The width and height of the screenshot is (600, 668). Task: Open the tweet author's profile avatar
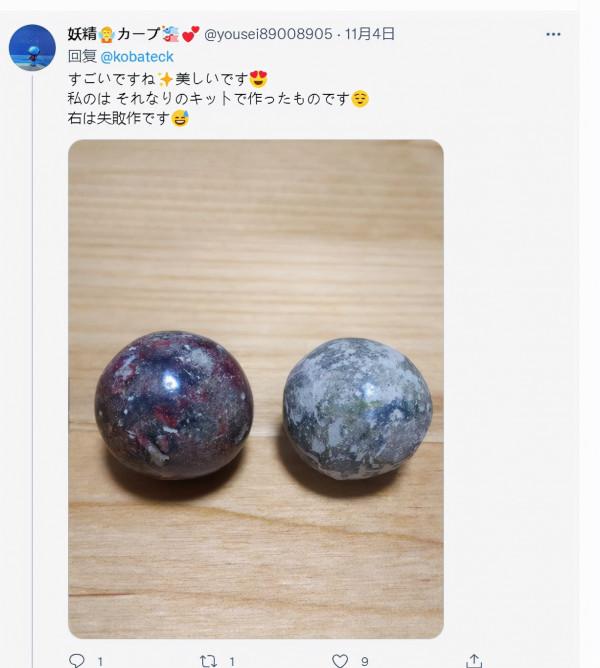(31, 48)
